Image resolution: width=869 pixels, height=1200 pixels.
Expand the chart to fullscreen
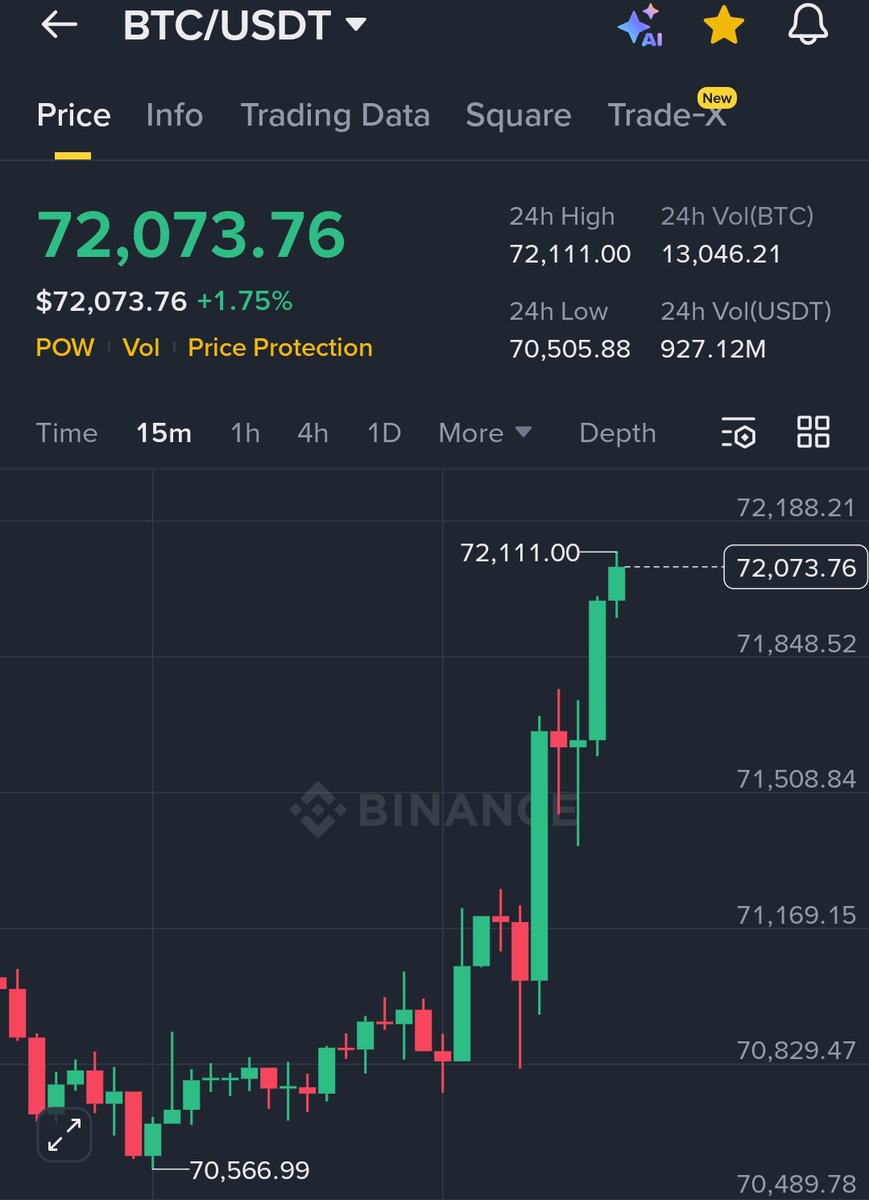coord(65,1136)
